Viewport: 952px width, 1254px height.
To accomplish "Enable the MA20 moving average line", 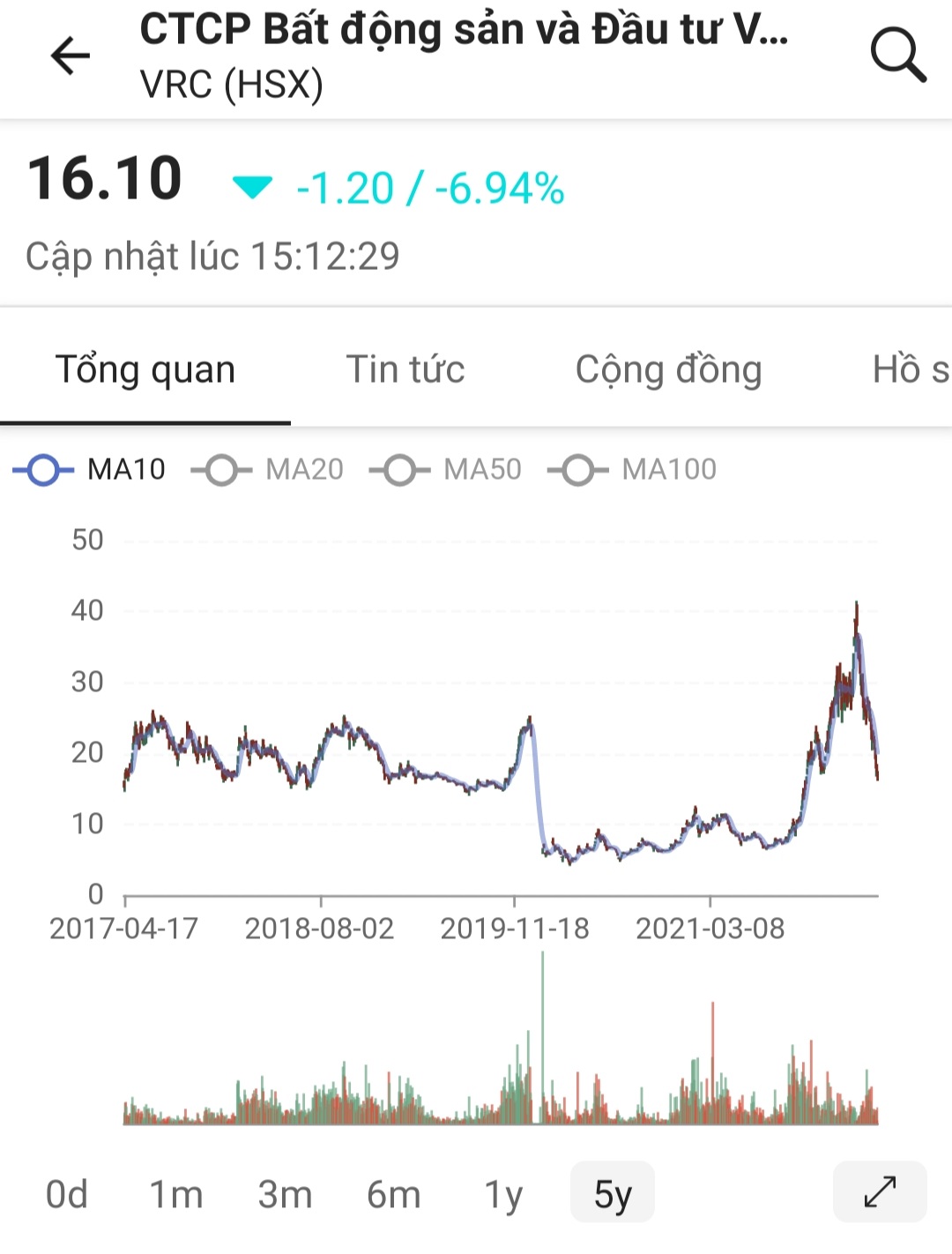I will (268, 469).
